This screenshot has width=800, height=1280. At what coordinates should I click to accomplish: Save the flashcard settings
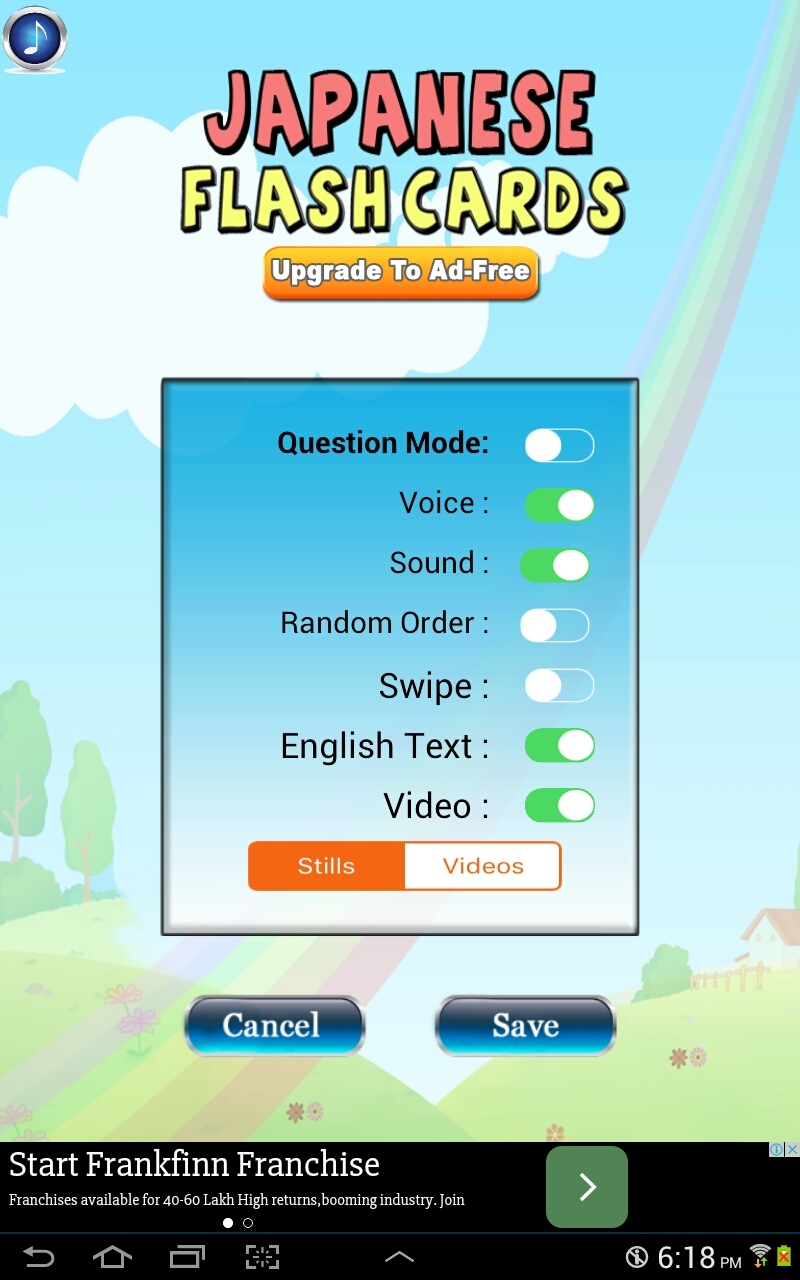point(525,1025)
